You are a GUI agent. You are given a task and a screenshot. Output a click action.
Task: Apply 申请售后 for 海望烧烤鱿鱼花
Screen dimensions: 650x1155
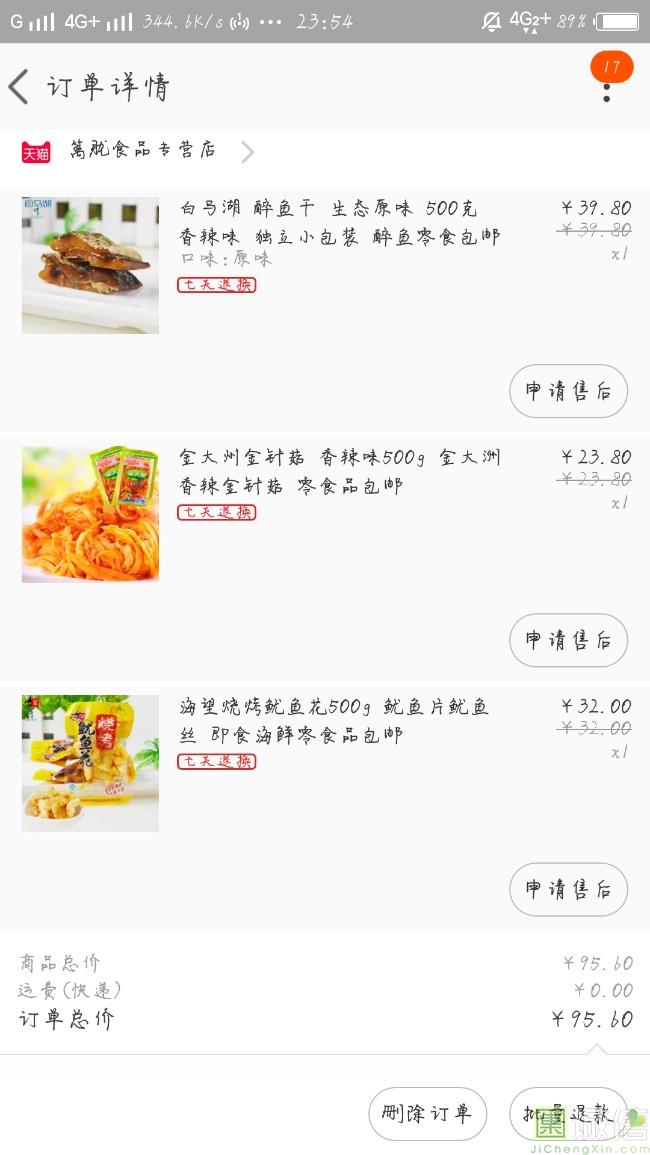click(x=568, y=889)
